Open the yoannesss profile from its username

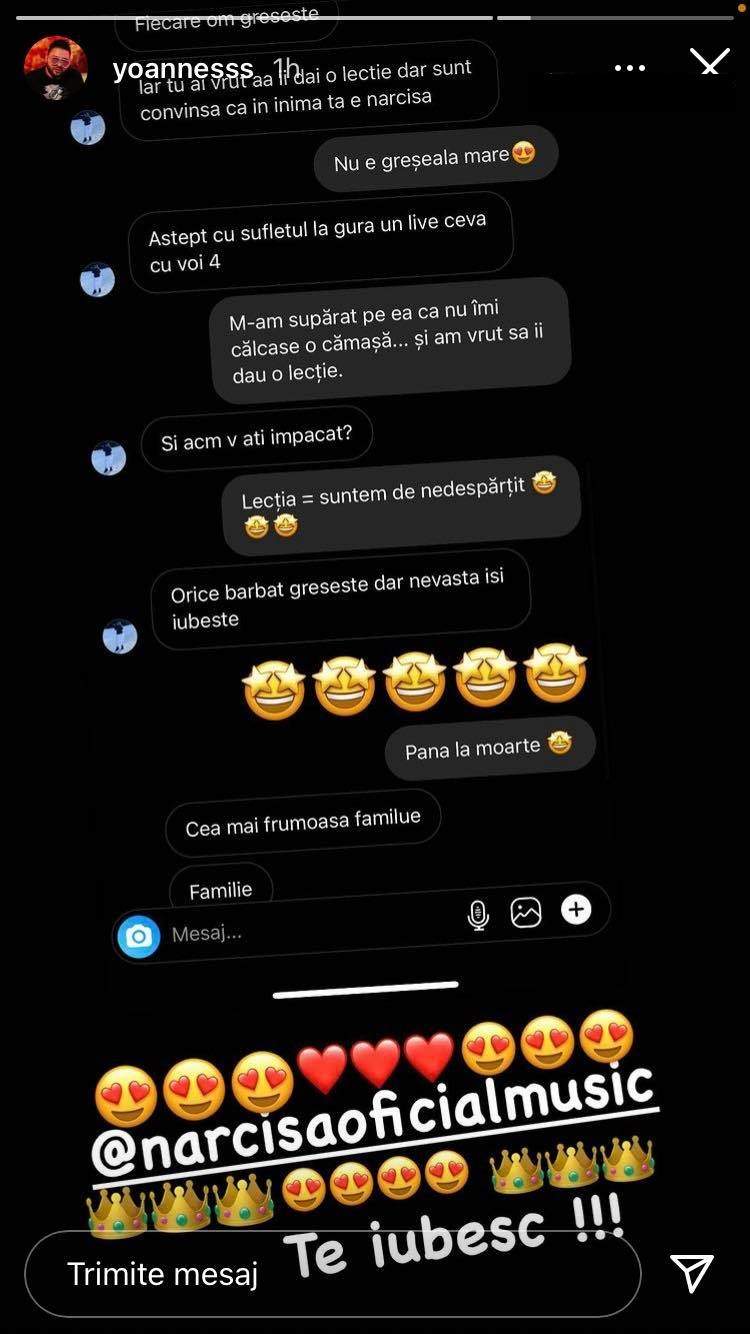[x=183, y=69]
